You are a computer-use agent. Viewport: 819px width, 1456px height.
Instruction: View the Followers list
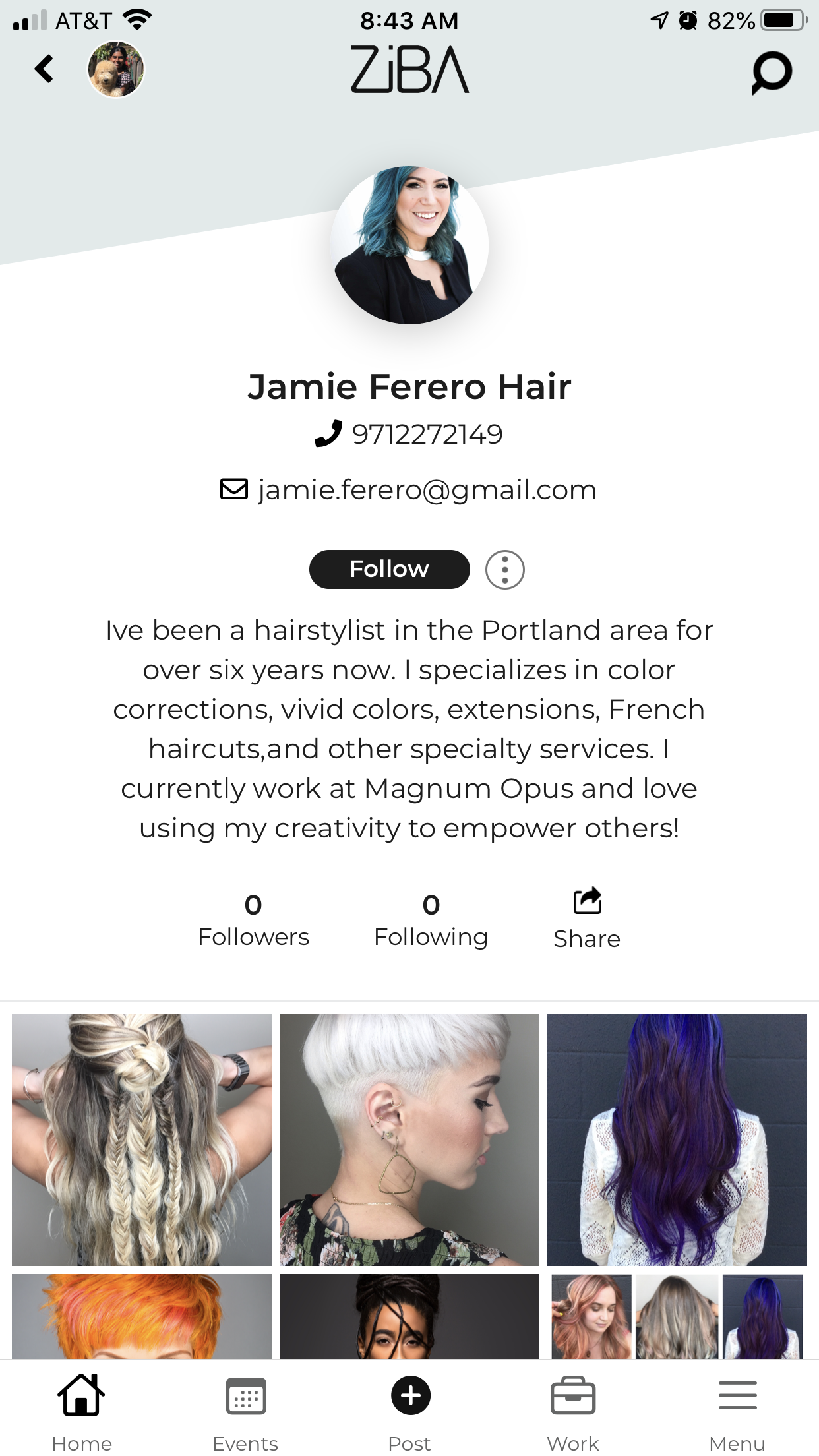coord(253,921)
